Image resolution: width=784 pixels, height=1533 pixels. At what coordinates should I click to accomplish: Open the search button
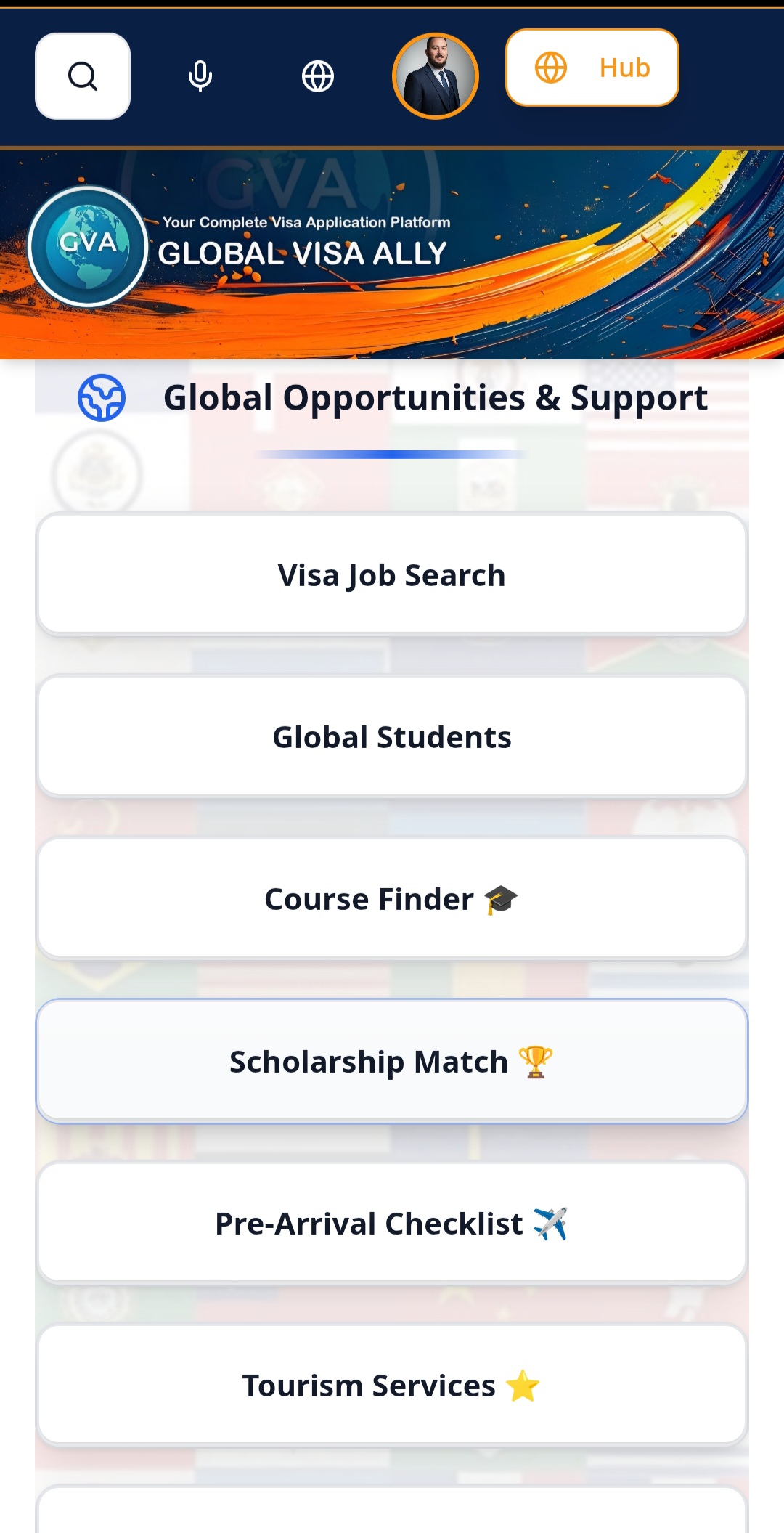(83, 76)
